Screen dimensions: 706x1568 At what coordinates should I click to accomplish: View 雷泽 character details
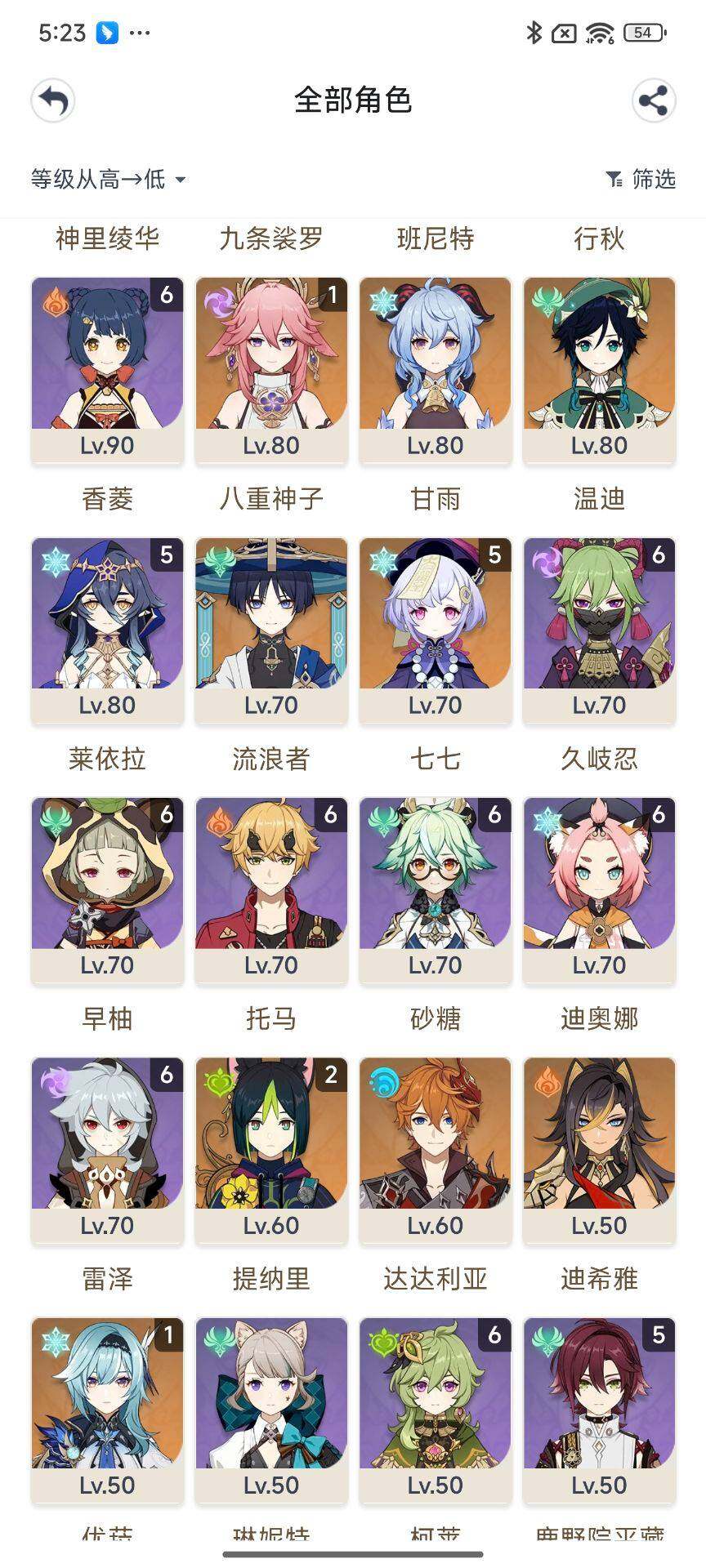click(107, 1147)
